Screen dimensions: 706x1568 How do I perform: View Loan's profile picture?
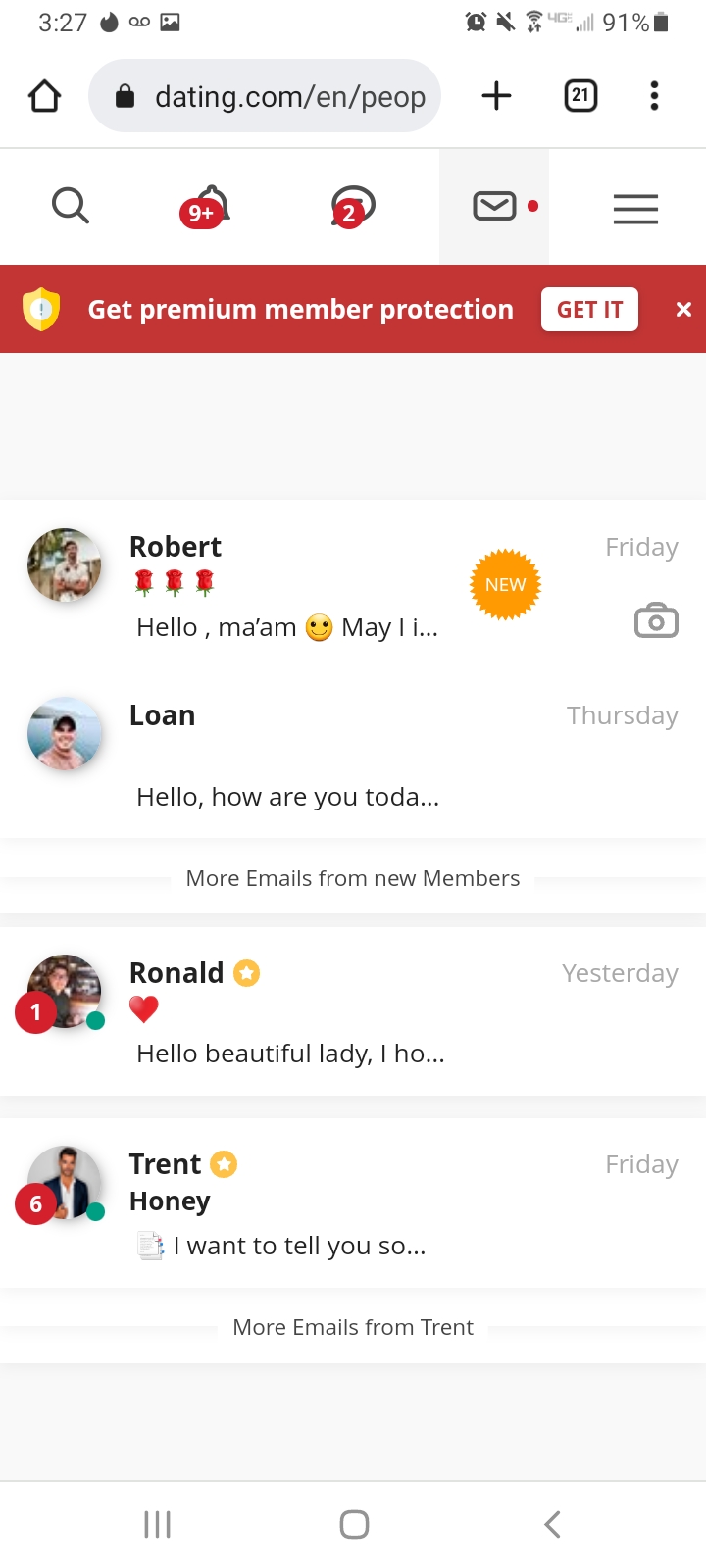(65, 733)
